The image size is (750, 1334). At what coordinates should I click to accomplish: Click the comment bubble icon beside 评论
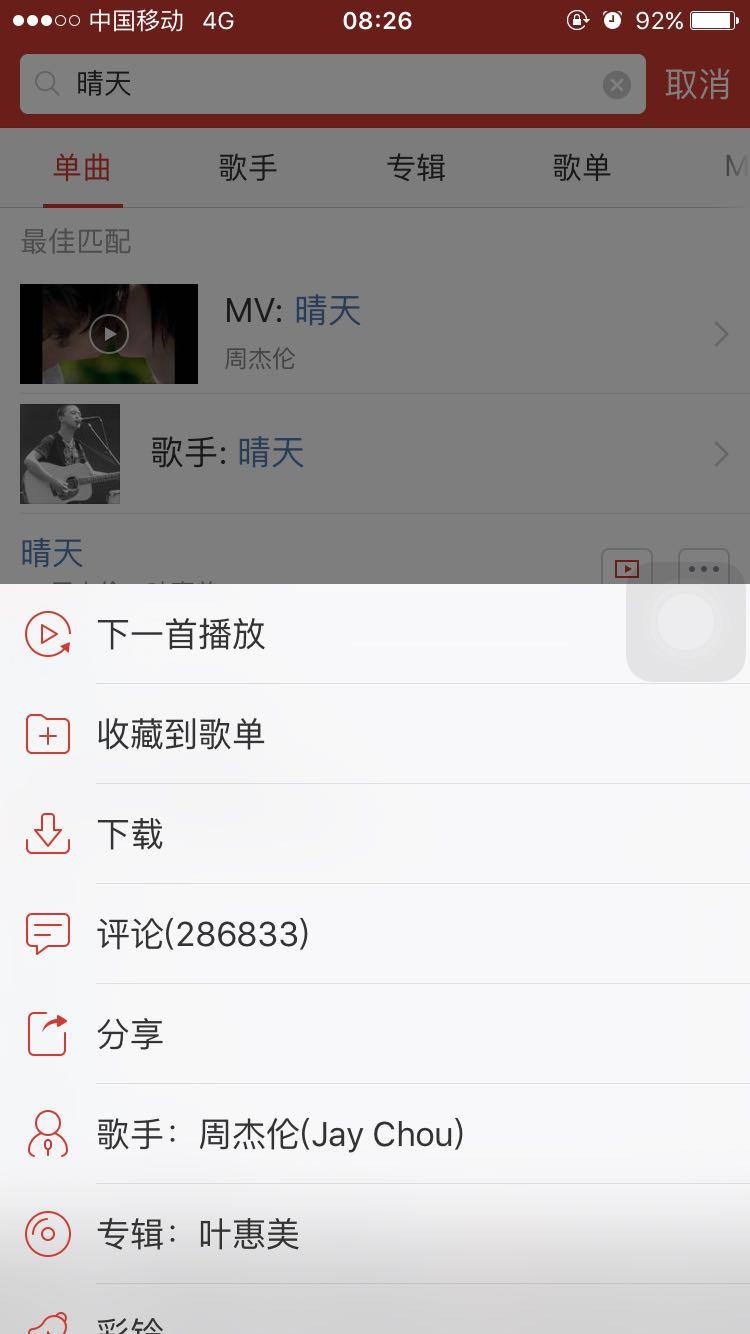tap(47, 934)
